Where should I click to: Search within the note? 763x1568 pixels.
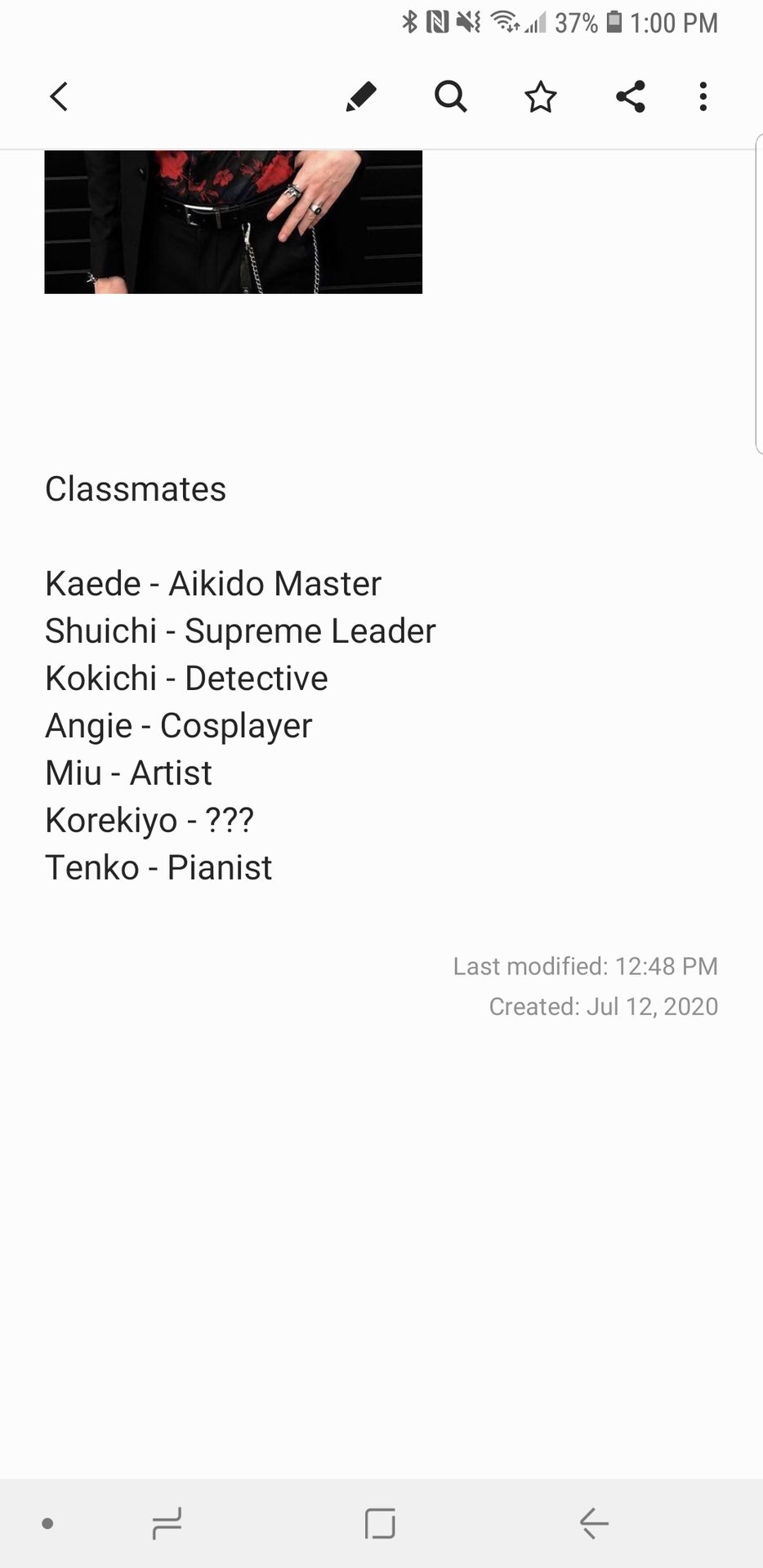coord(450,96)
